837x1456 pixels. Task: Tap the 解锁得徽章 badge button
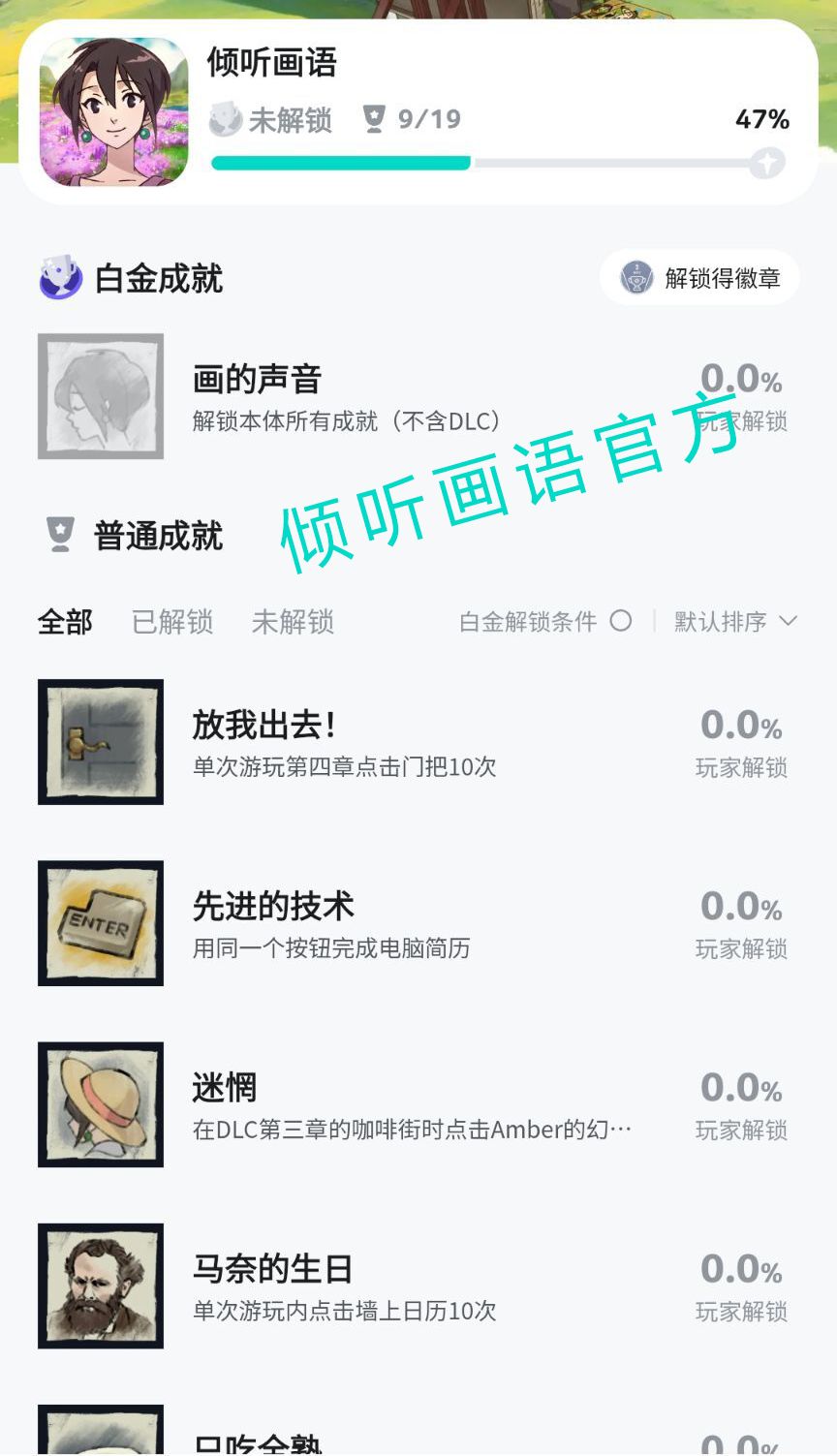(x=699, y=278)
